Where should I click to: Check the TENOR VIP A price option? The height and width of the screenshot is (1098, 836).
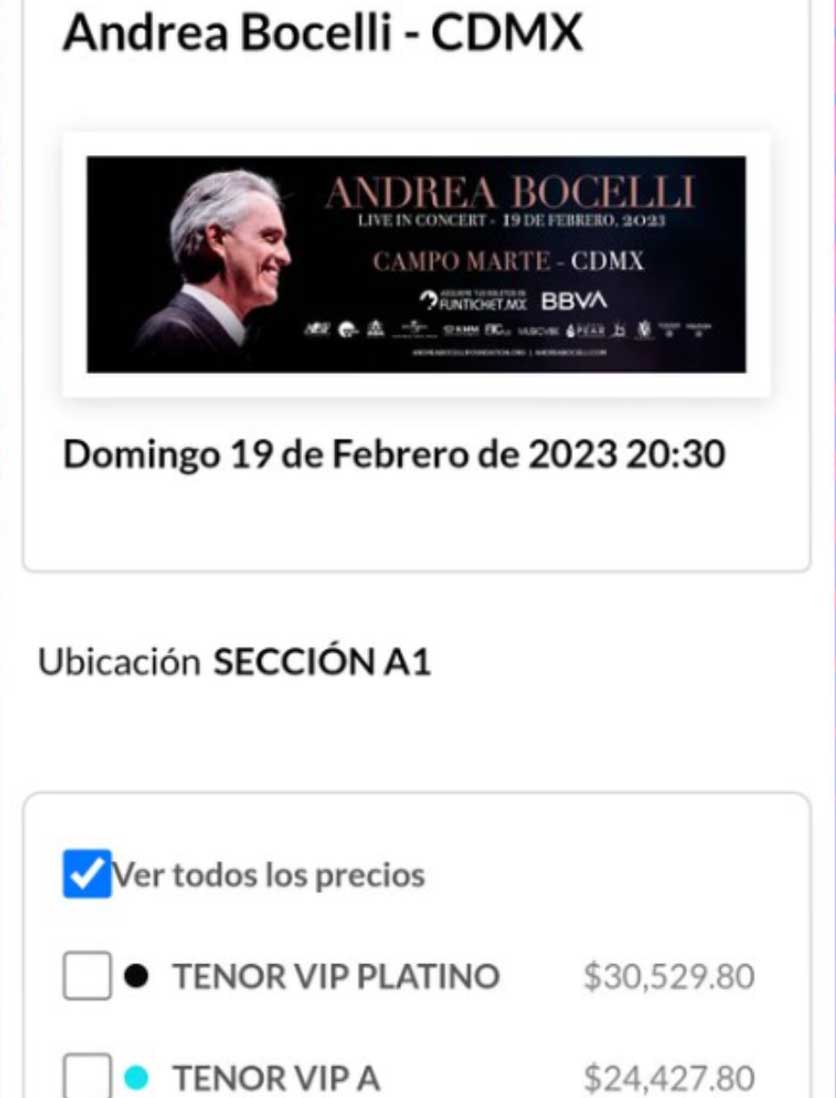(x=87, y=1078)
